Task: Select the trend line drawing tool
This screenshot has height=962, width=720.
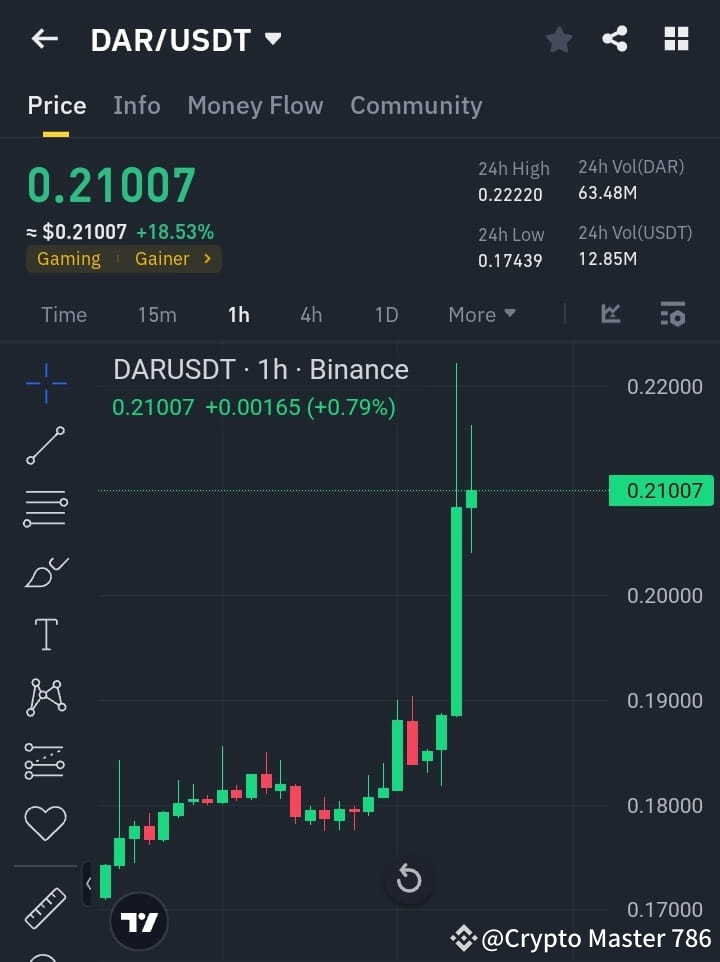Action: [x=44, y=444]
